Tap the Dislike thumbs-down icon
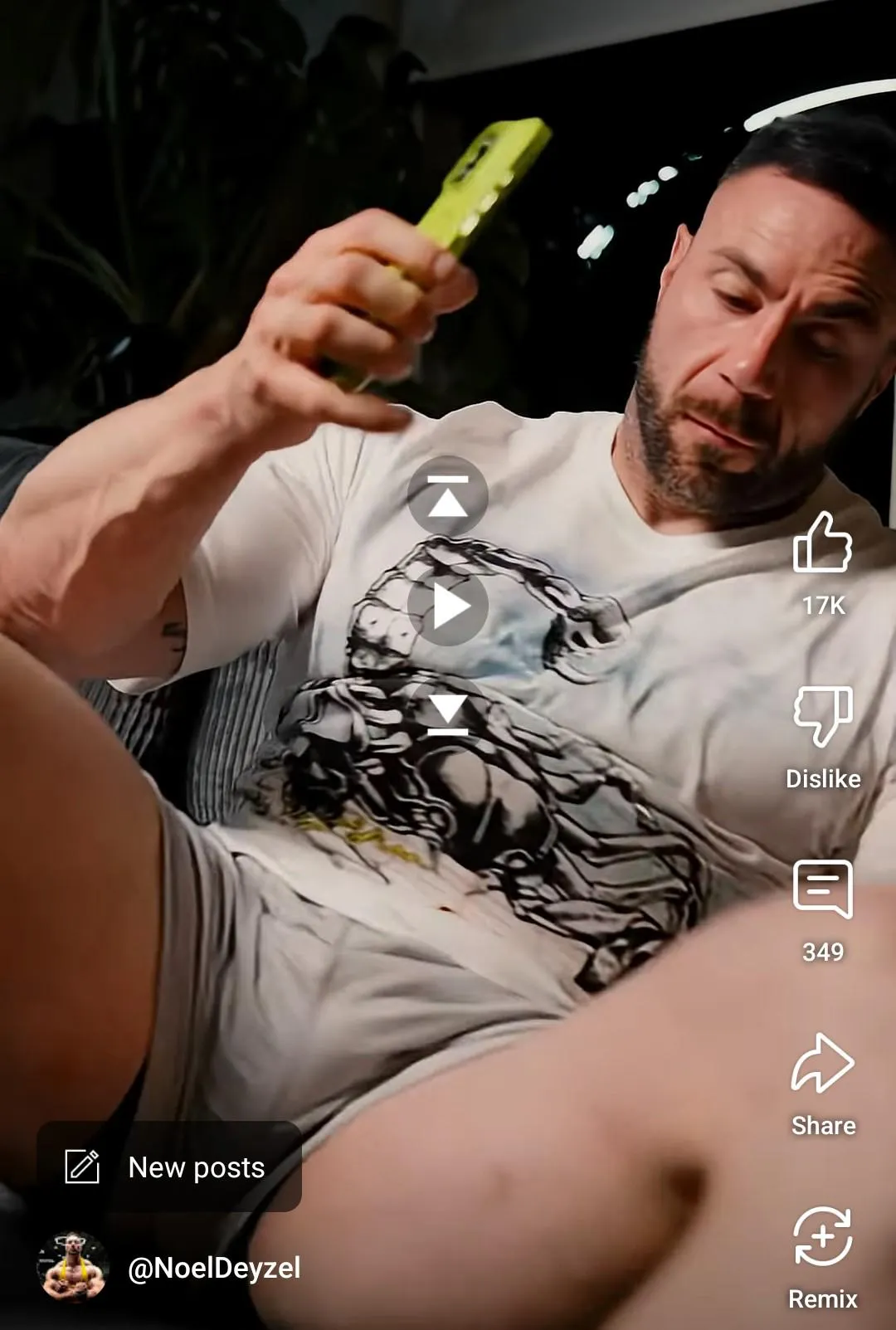The width and height of the screenshot is (896, 1330). 822,715
